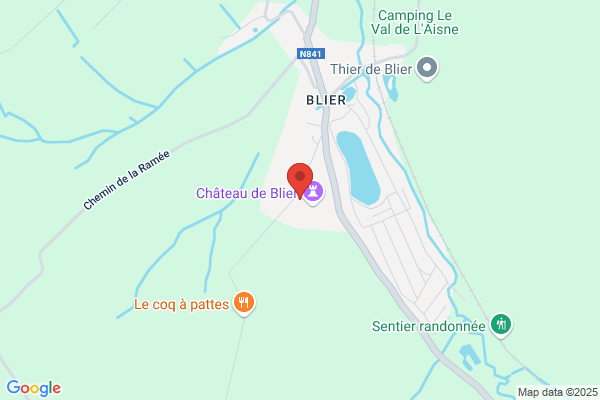600x400 pixels.
Task: Open the Château de Blier castle marker
Action: click(x=314, y=192)
